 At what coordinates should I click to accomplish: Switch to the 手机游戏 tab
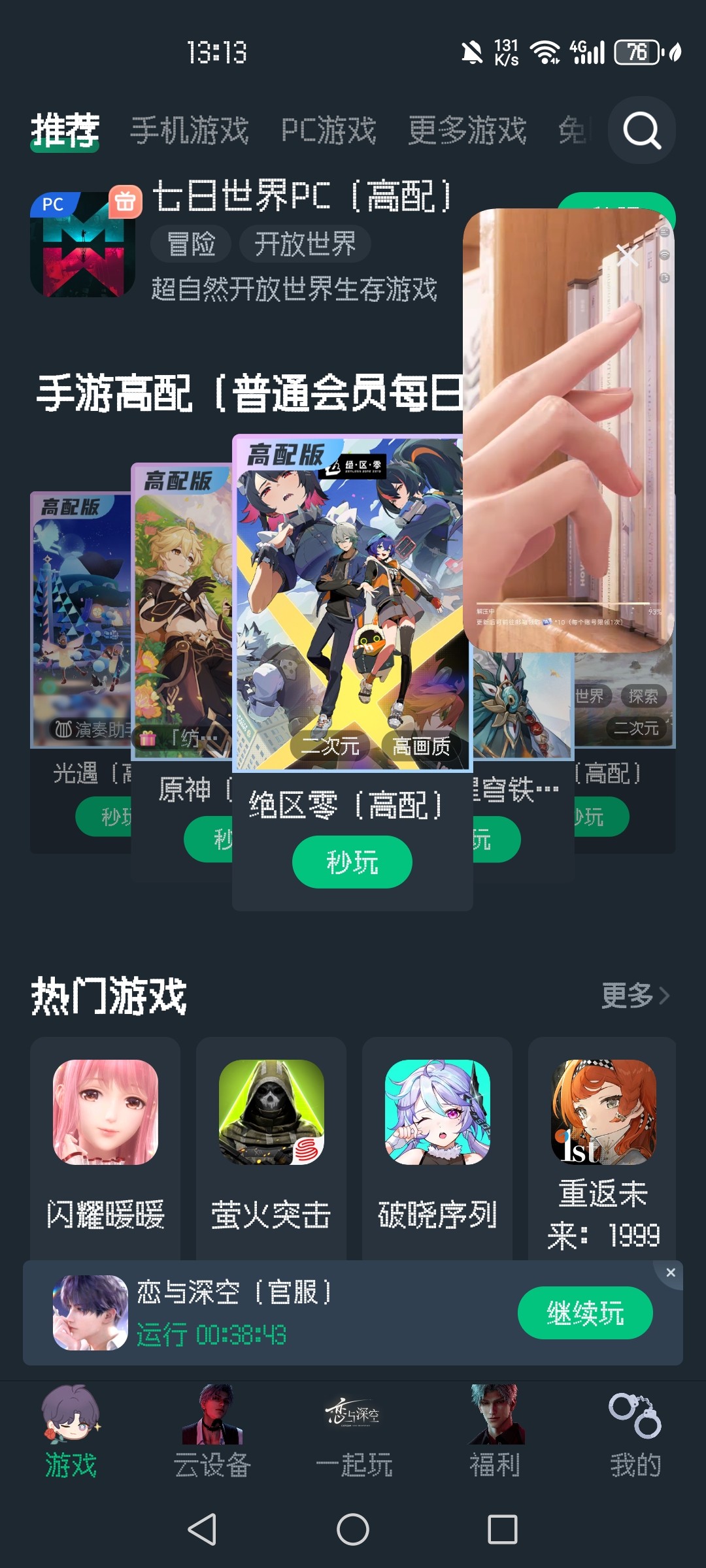click(190, 130)
